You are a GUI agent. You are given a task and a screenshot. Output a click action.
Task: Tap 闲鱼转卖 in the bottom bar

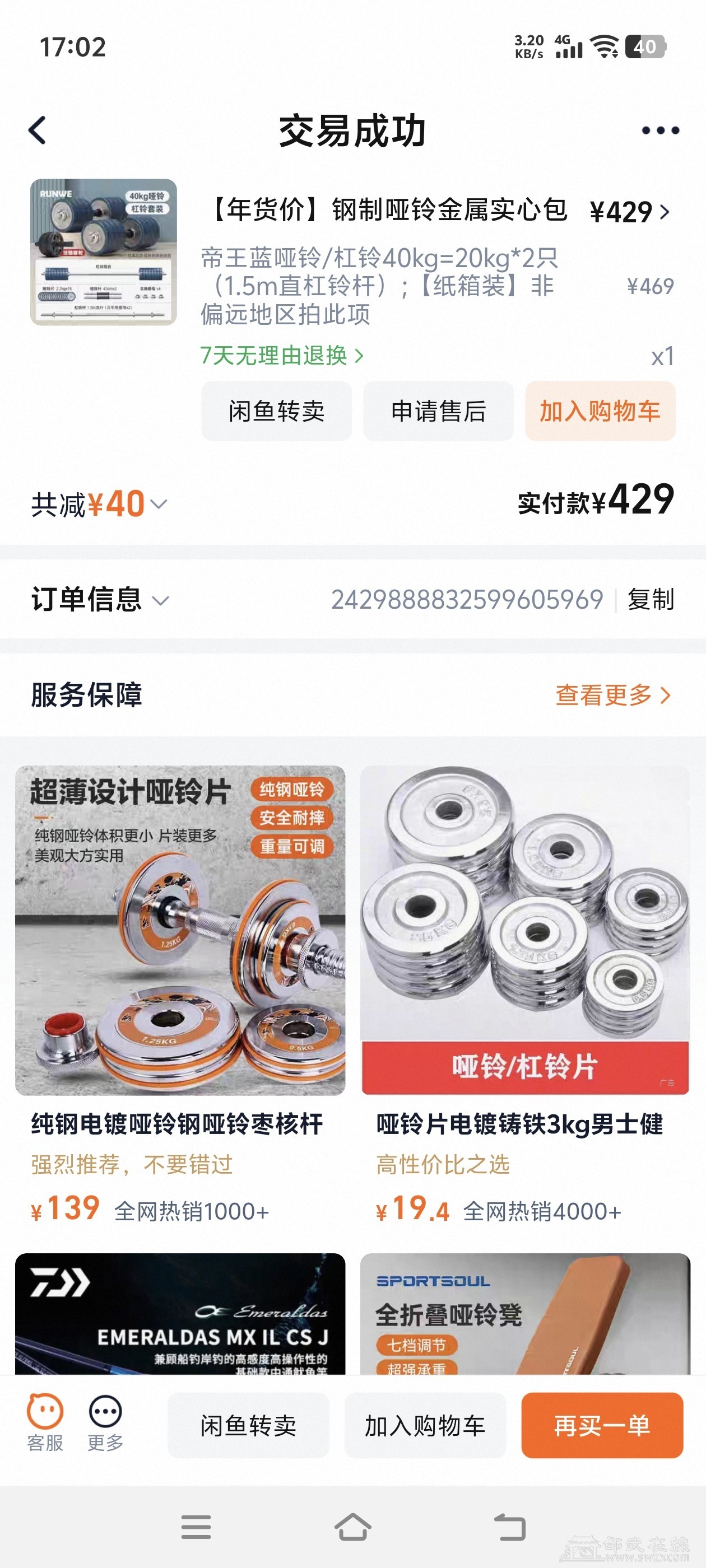coord(249,1426)
